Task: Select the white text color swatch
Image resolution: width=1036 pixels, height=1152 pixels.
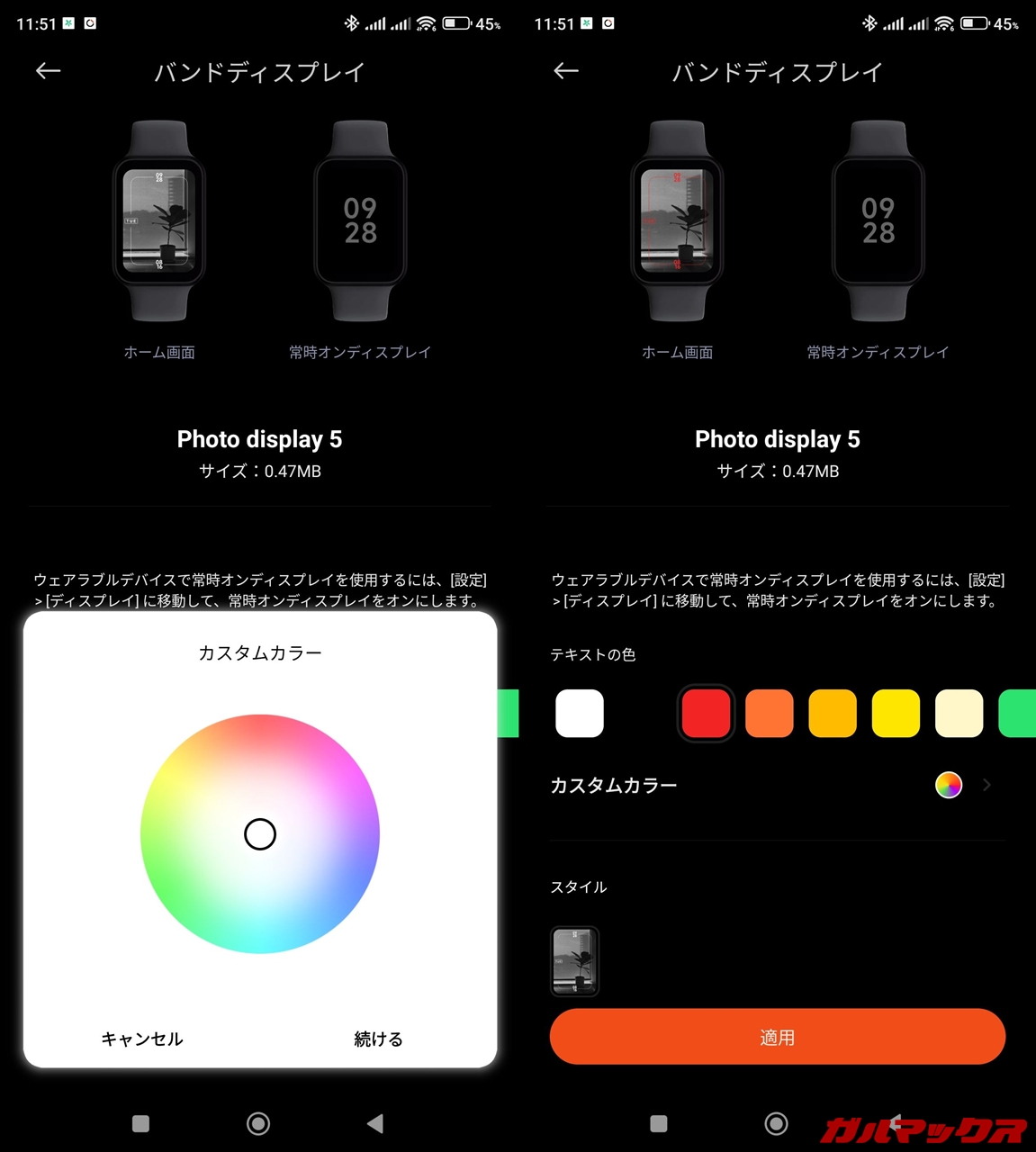Action: pos(580,714)
